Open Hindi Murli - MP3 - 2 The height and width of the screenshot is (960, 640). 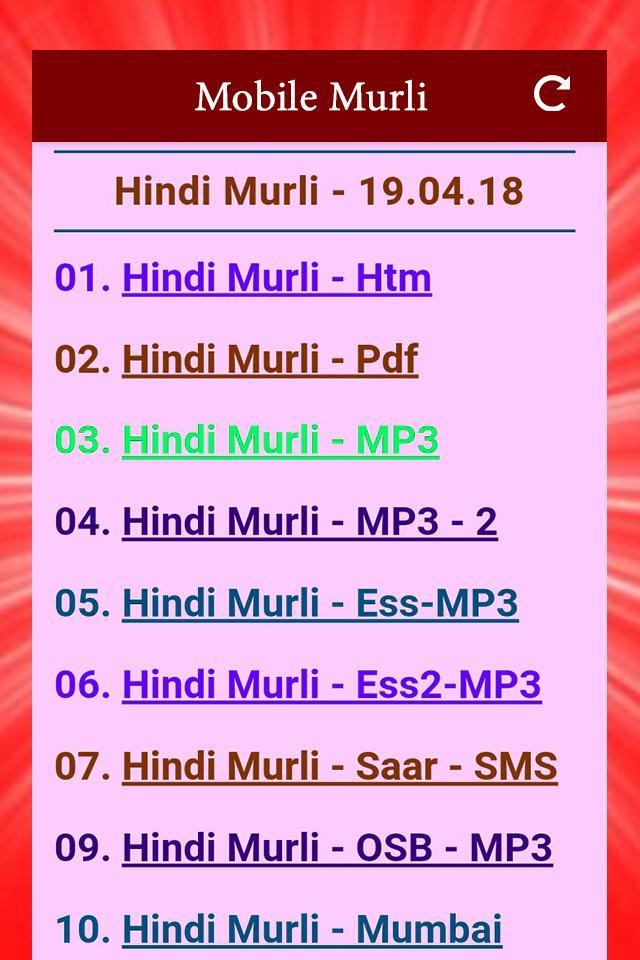point(309,522)
